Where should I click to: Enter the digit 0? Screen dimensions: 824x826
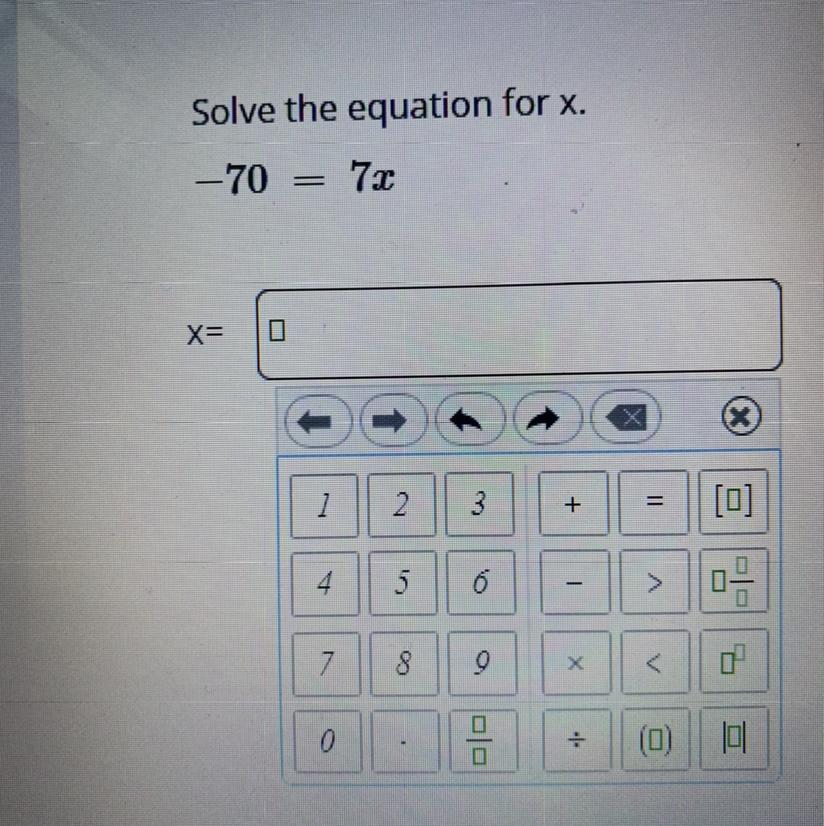click(328, 741)
